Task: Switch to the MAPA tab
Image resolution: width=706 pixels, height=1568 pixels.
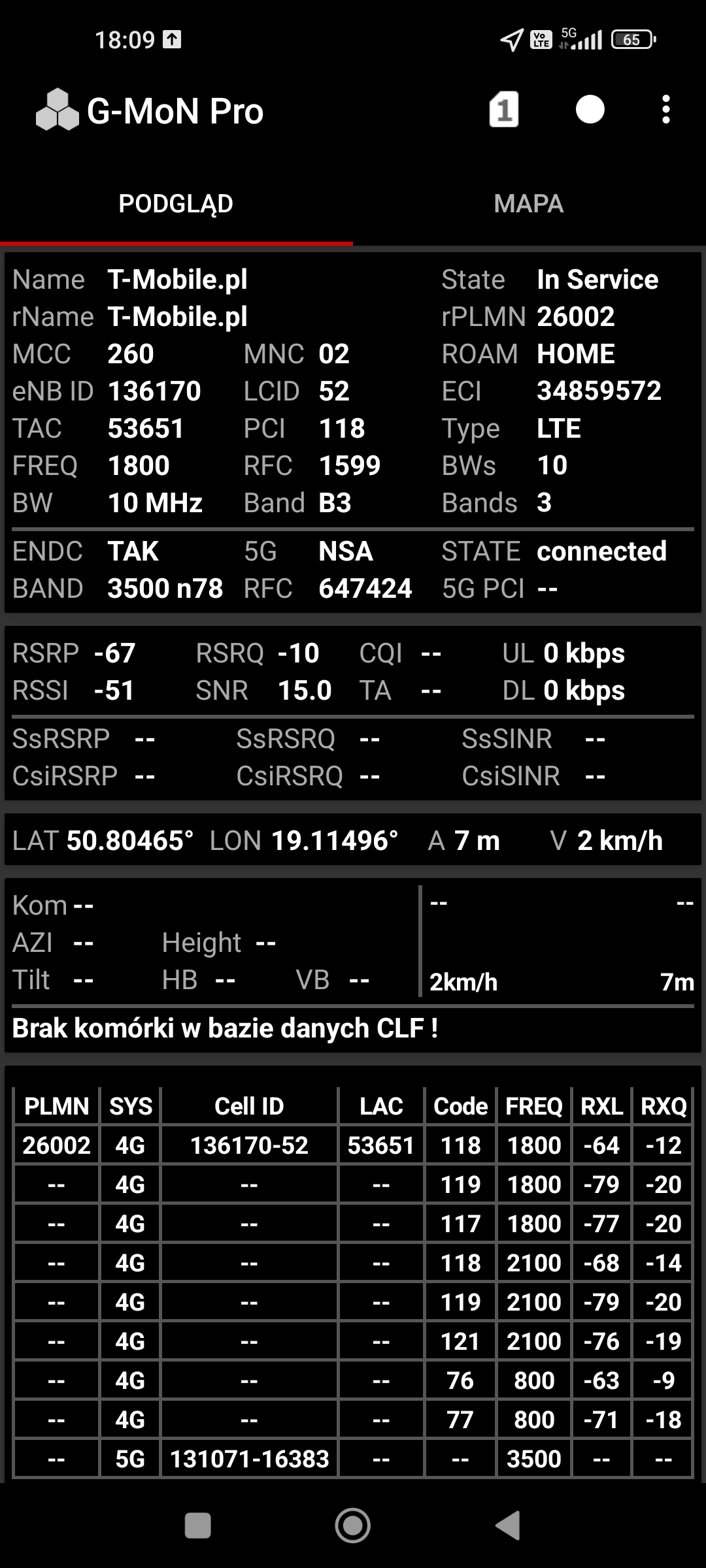Action: (529, 204)
